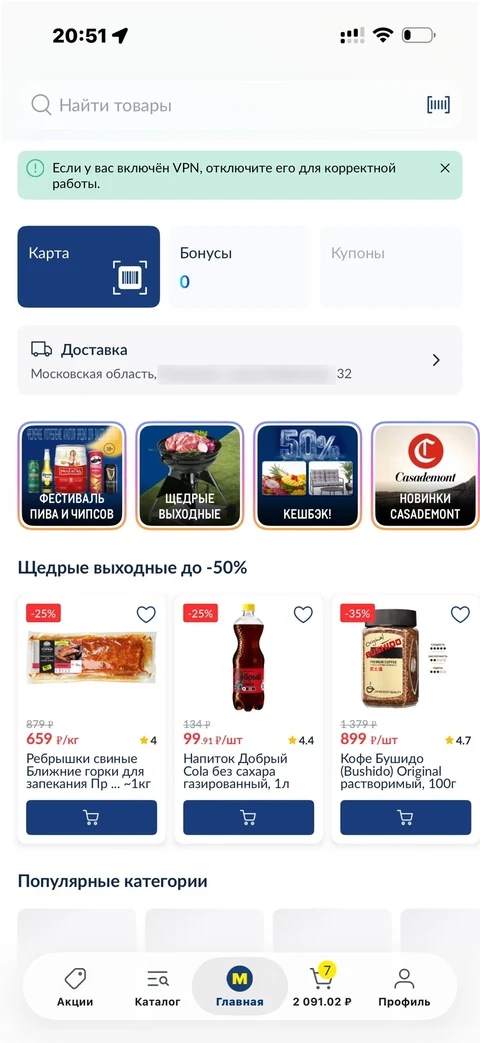Open the barcode scanner icon in search bar

[x=438, y=104]
